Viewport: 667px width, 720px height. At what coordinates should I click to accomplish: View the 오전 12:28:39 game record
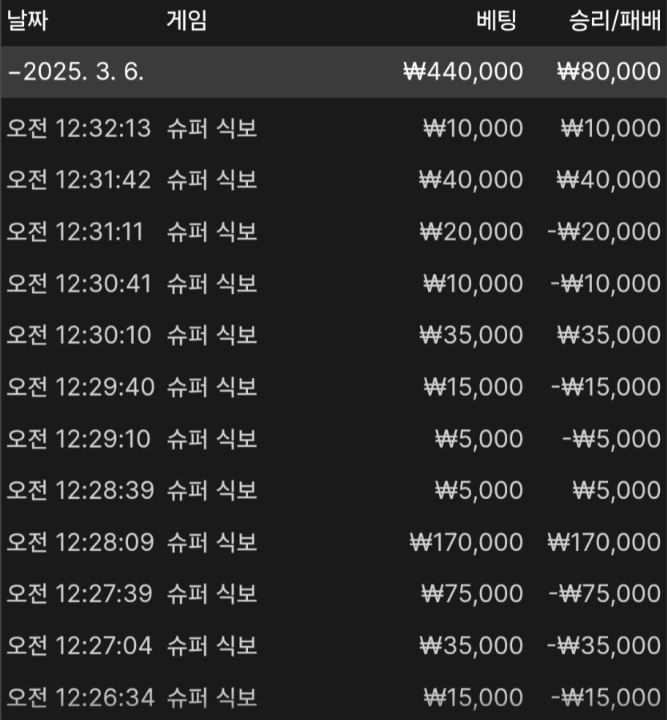(333, 490)
